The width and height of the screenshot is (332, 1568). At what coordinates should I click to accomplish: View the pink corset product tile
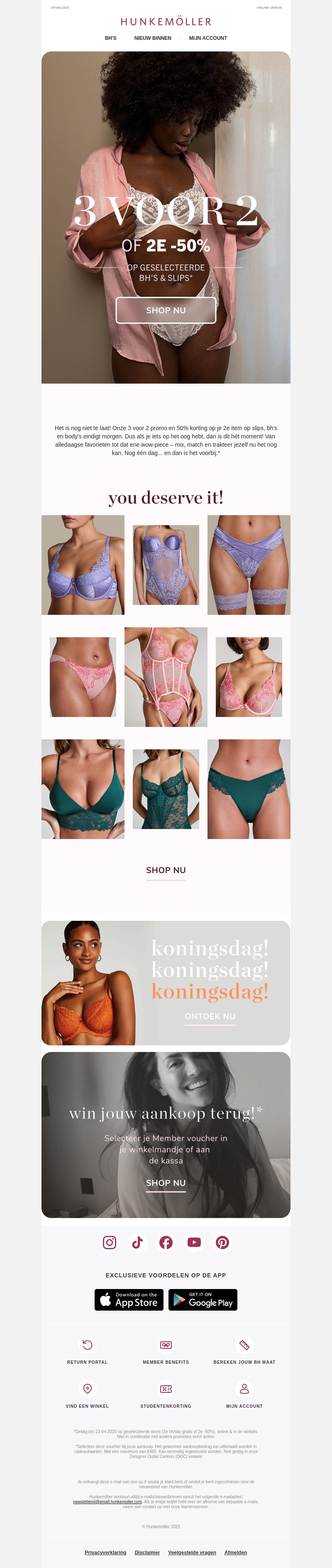166,677
